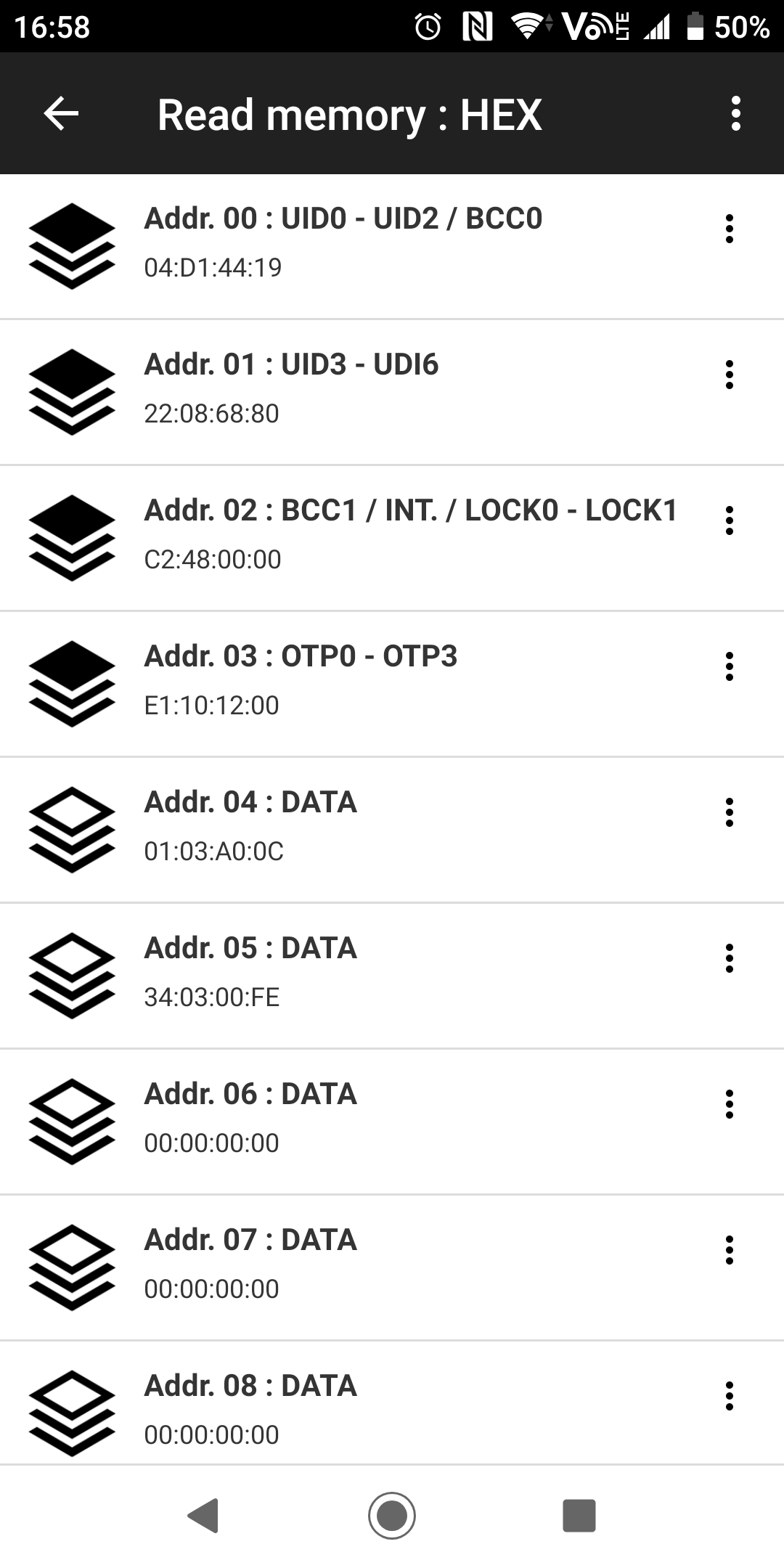Select the Addr. 03 : OTP0 - OTP3 row
This screenshot has width=784, height=1568.
click(x=363, y=683)
